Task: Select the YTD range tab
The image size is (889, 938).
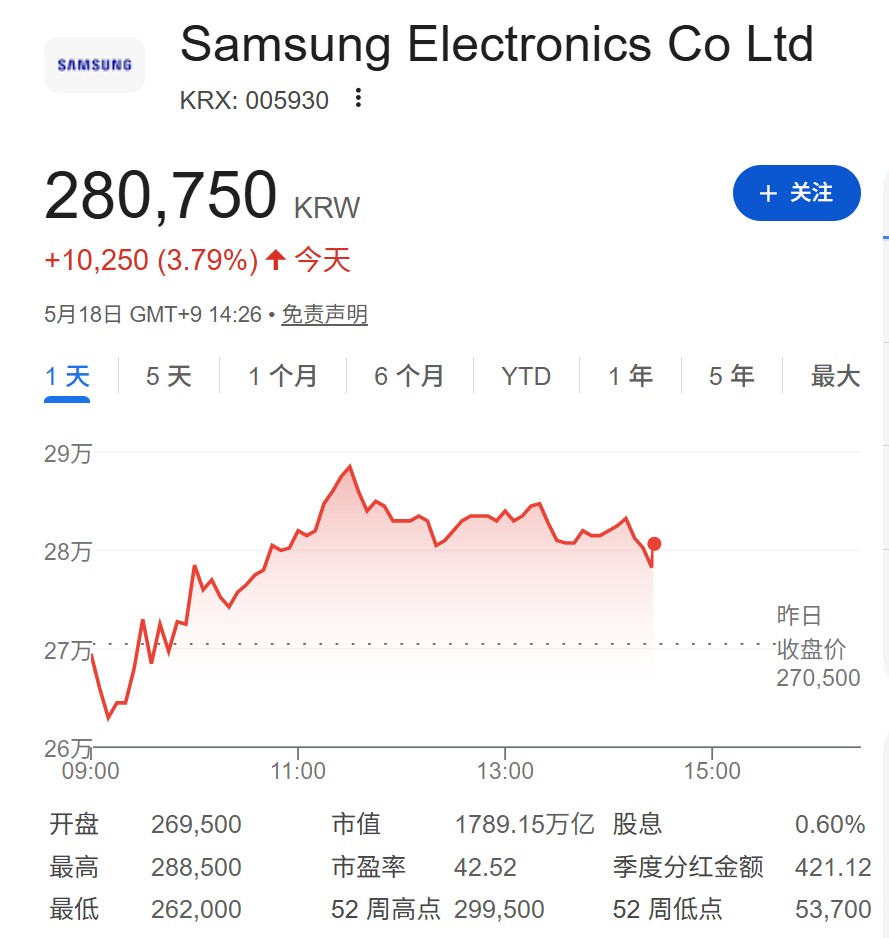Action: tap(526, 377)
